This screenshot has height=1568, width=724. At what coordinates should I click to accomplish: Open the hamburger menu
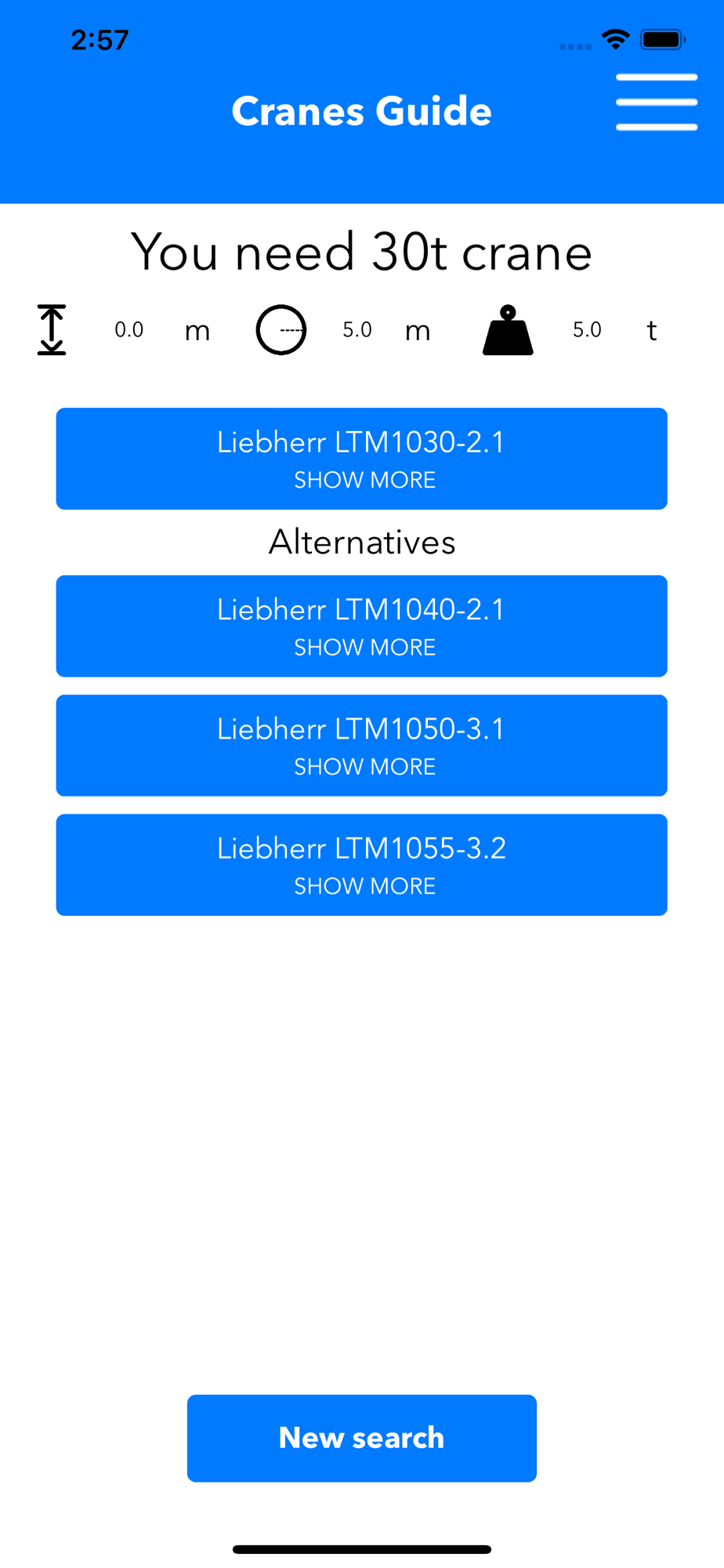coord(657,103)
